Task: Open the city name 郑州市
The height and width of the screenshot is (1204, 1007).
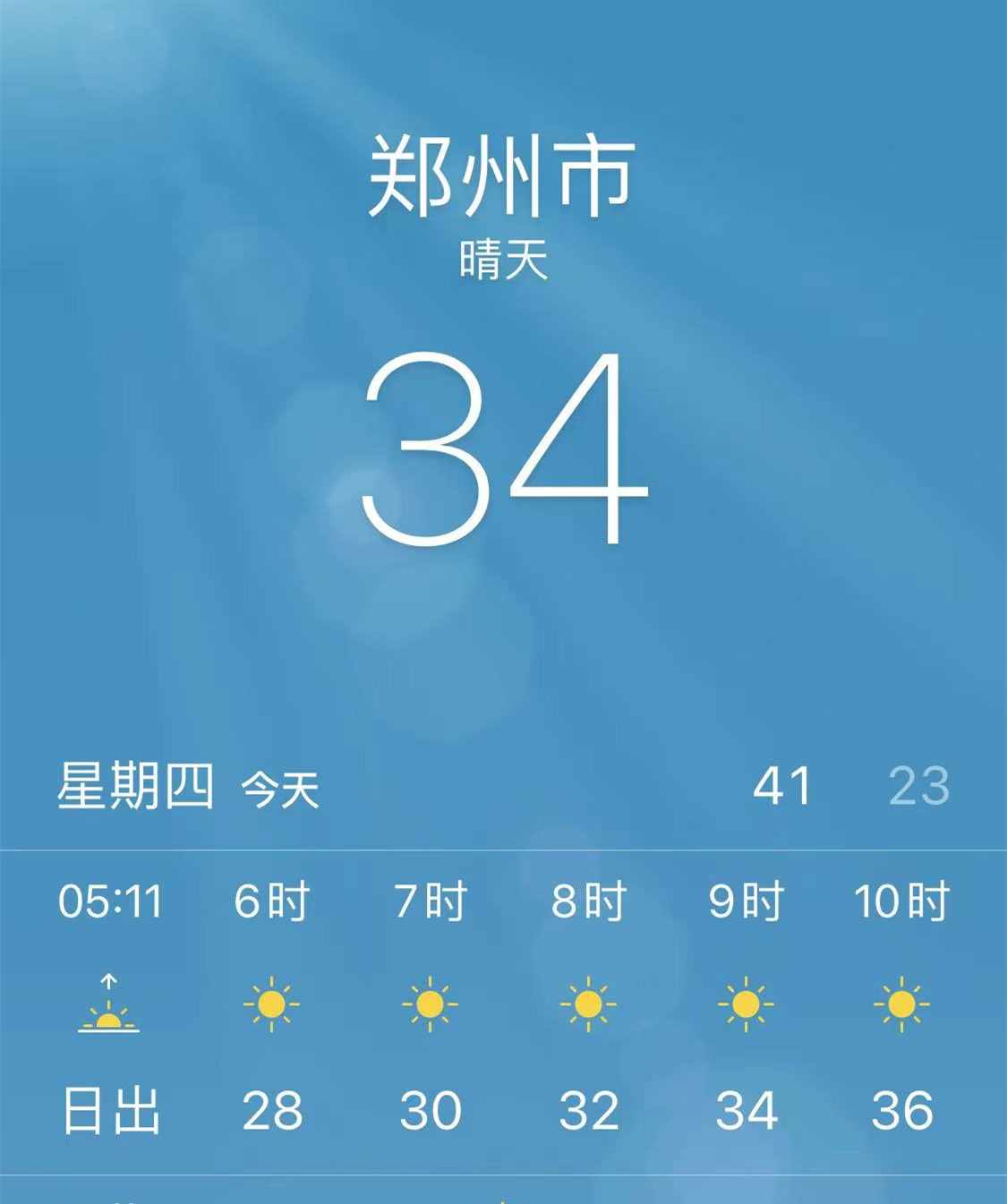Action: pyautogui.click(x=503, y=175)
